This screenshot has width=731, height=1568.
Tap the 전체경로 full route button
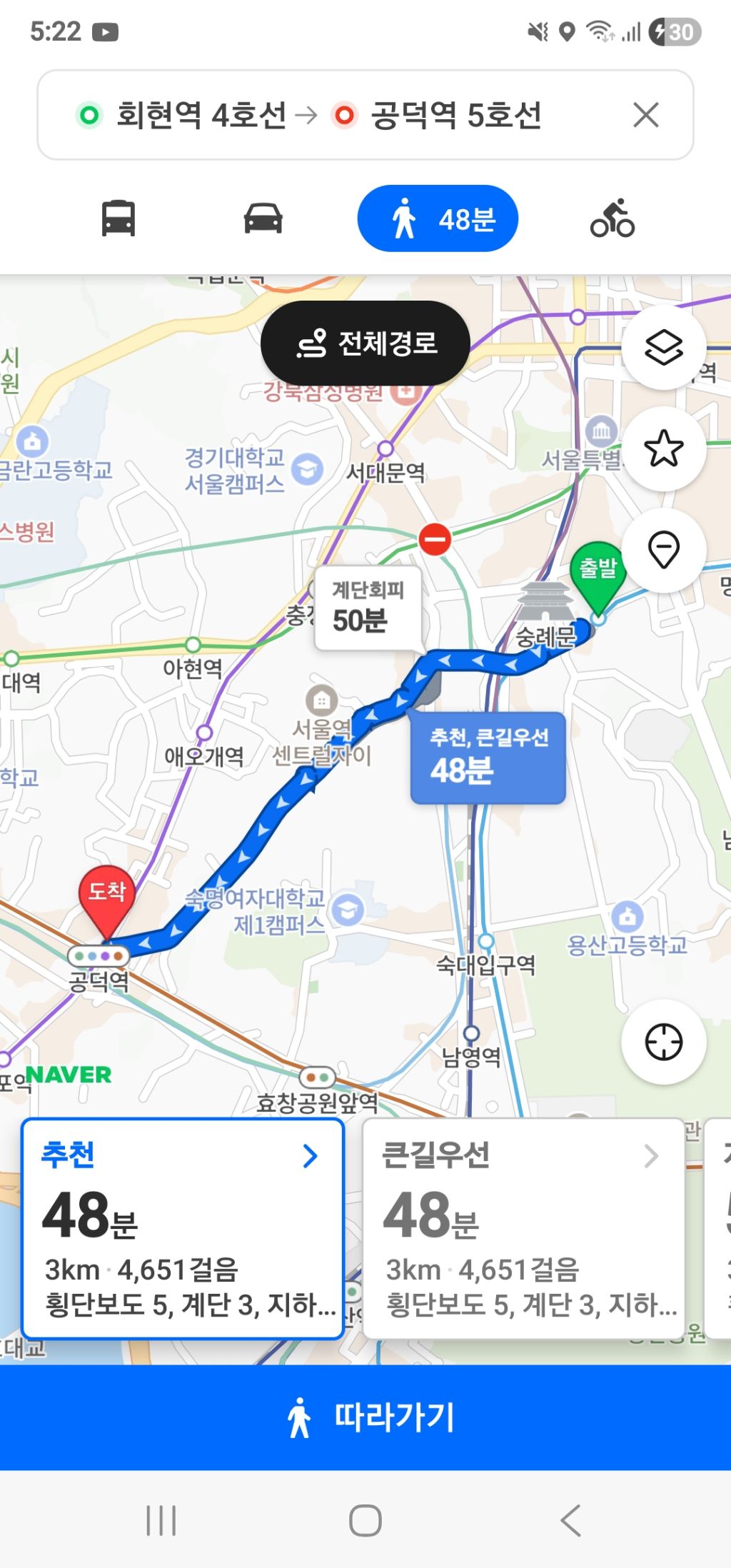point(365,343)
